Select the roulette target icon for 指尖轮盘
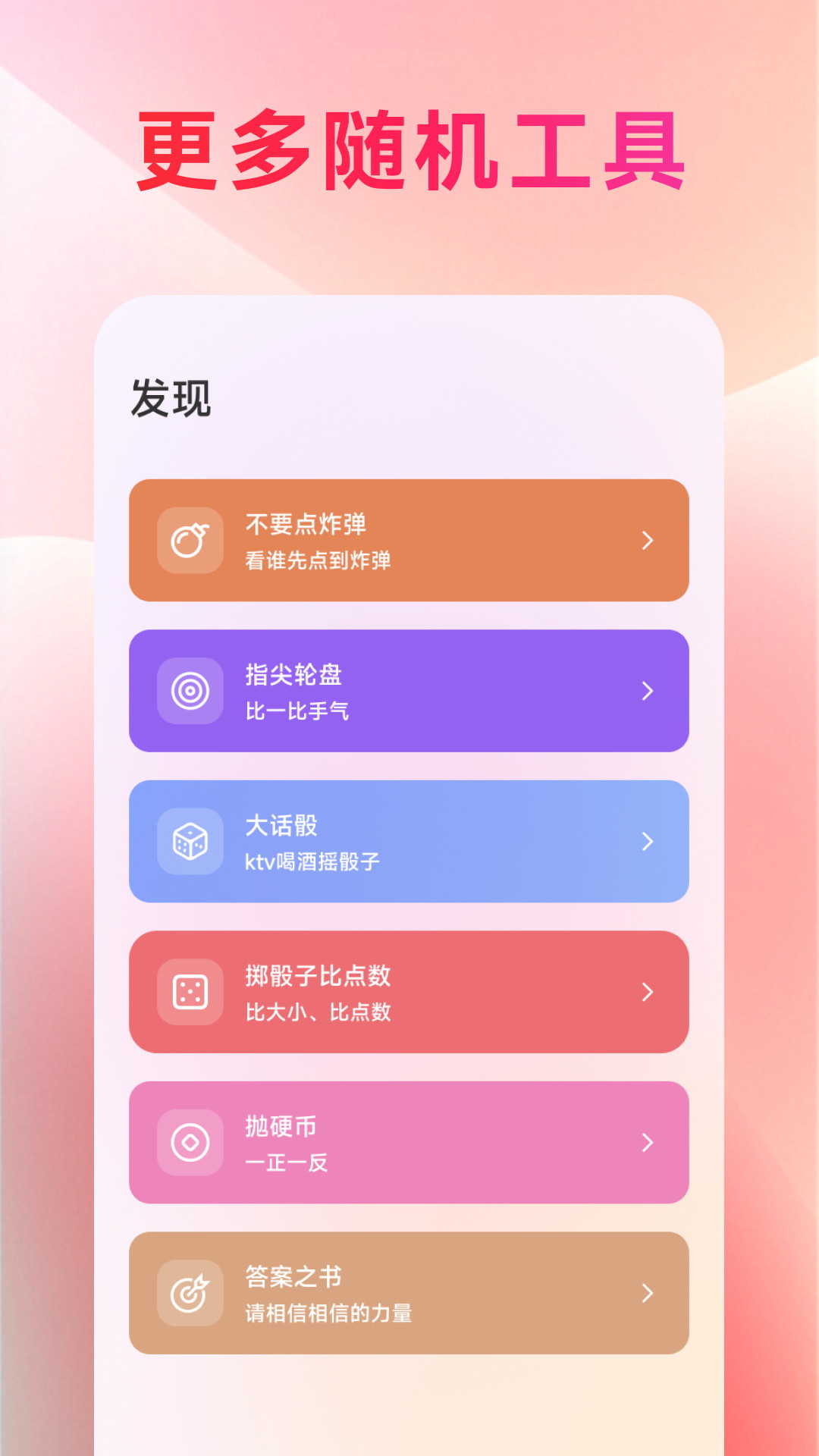 [191, 690]
